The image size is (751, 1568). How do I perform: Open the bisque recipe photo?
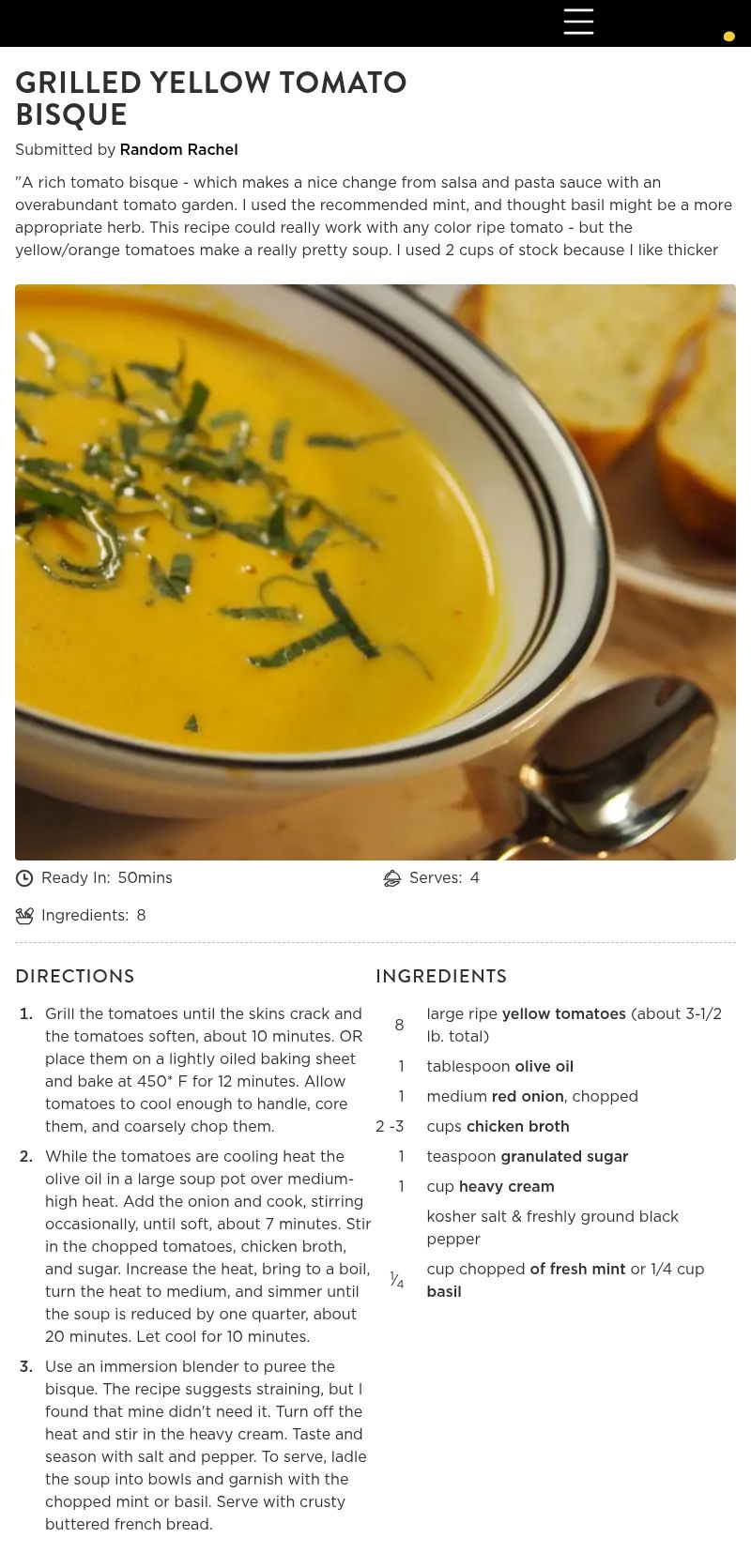click(x=375, y=572)
